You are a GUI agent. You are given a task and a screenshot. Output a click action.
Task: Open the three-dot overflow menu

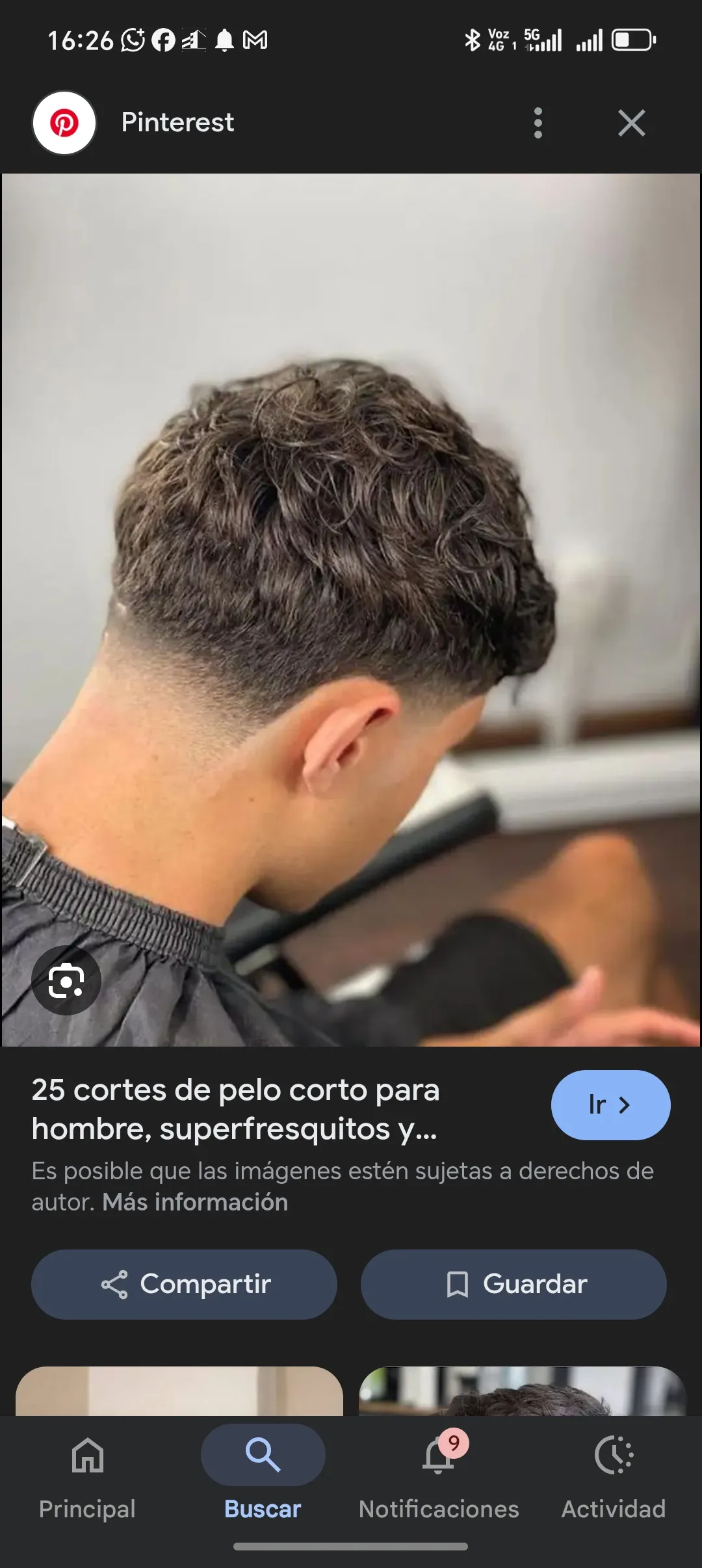538,124
